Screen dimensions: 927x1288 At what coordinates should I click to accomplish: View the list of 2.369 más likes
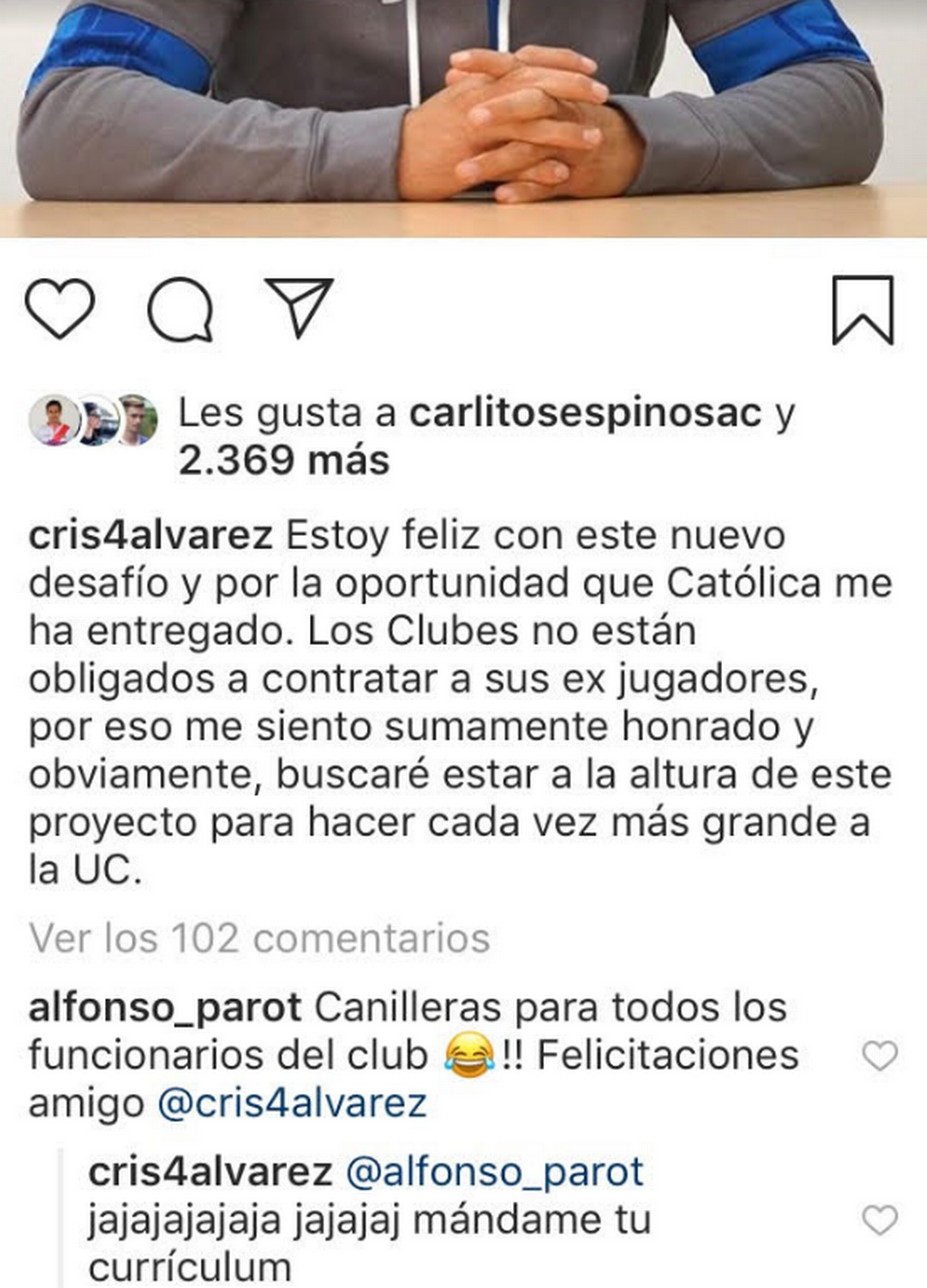(x=284, y=460)
